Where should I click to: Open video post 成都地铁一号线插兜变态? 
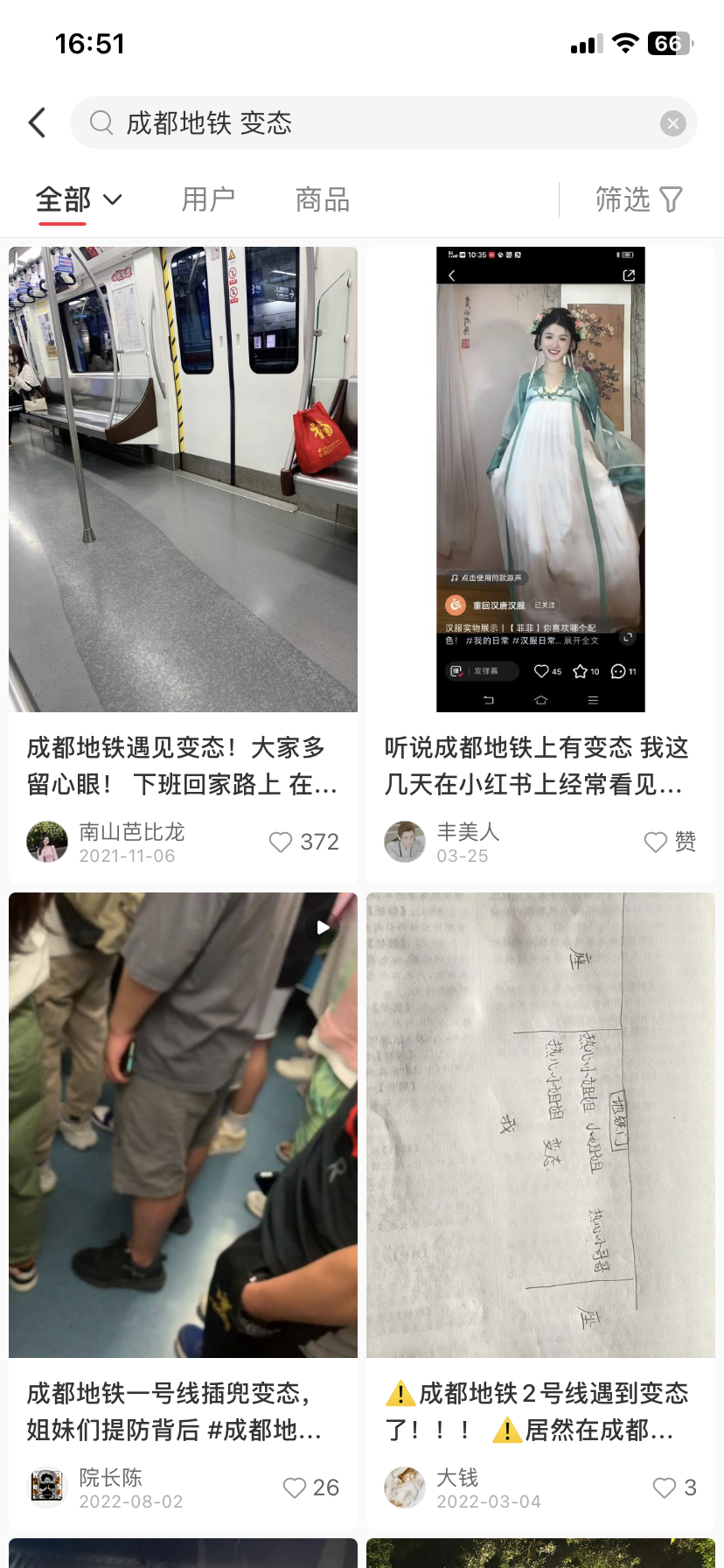tap(183, 1124)
